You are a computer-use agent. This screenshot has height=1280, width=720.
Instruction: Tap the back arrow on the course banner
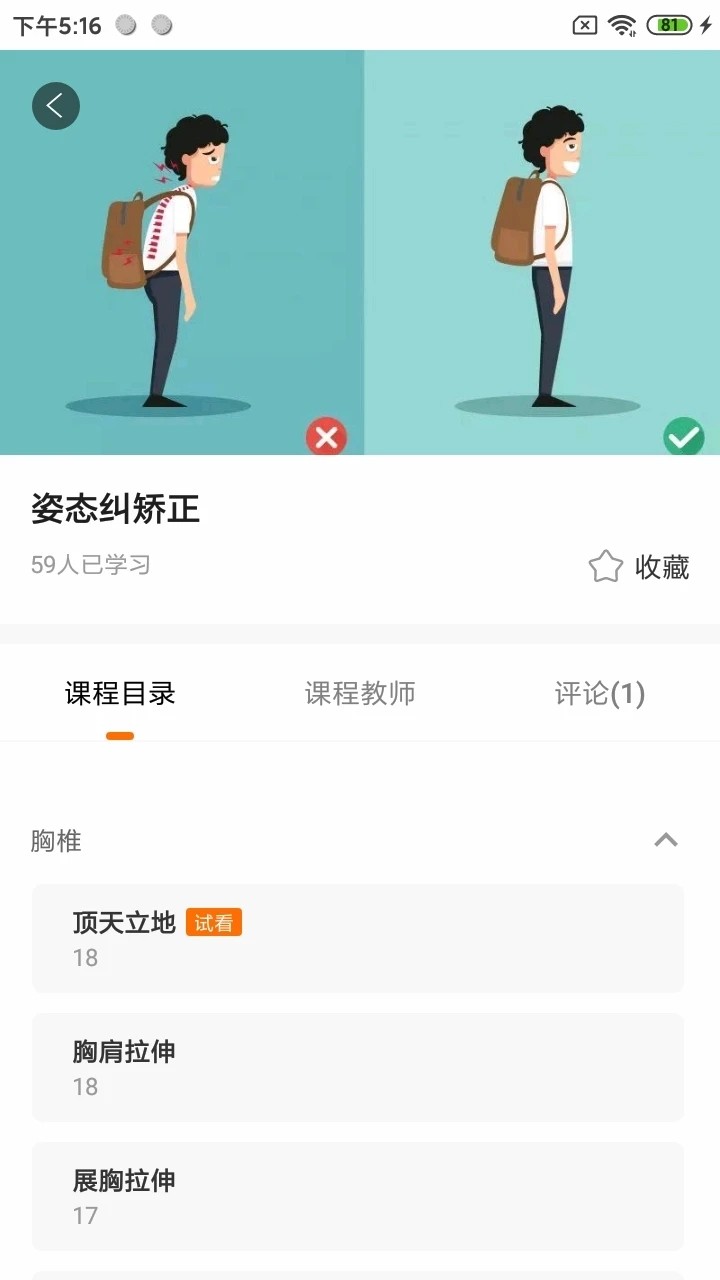(x=55, y=105)
